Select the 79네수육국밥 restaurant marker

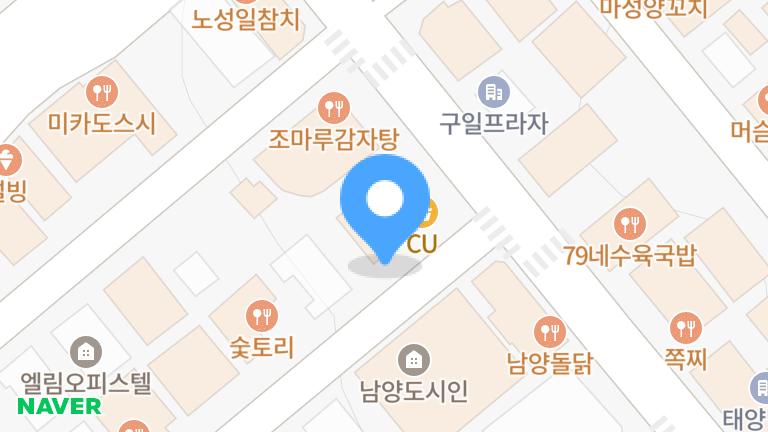pos(629,223)
